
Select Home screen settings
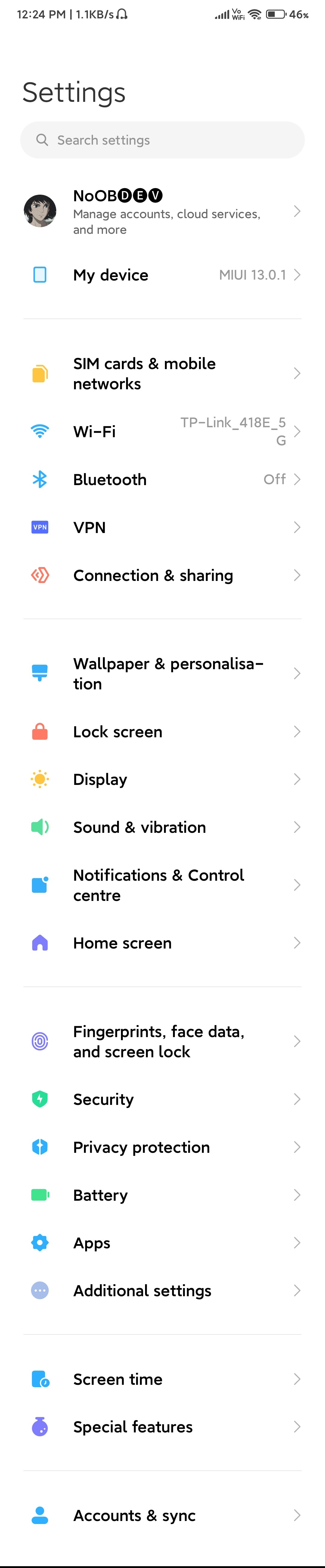[162, 942]
